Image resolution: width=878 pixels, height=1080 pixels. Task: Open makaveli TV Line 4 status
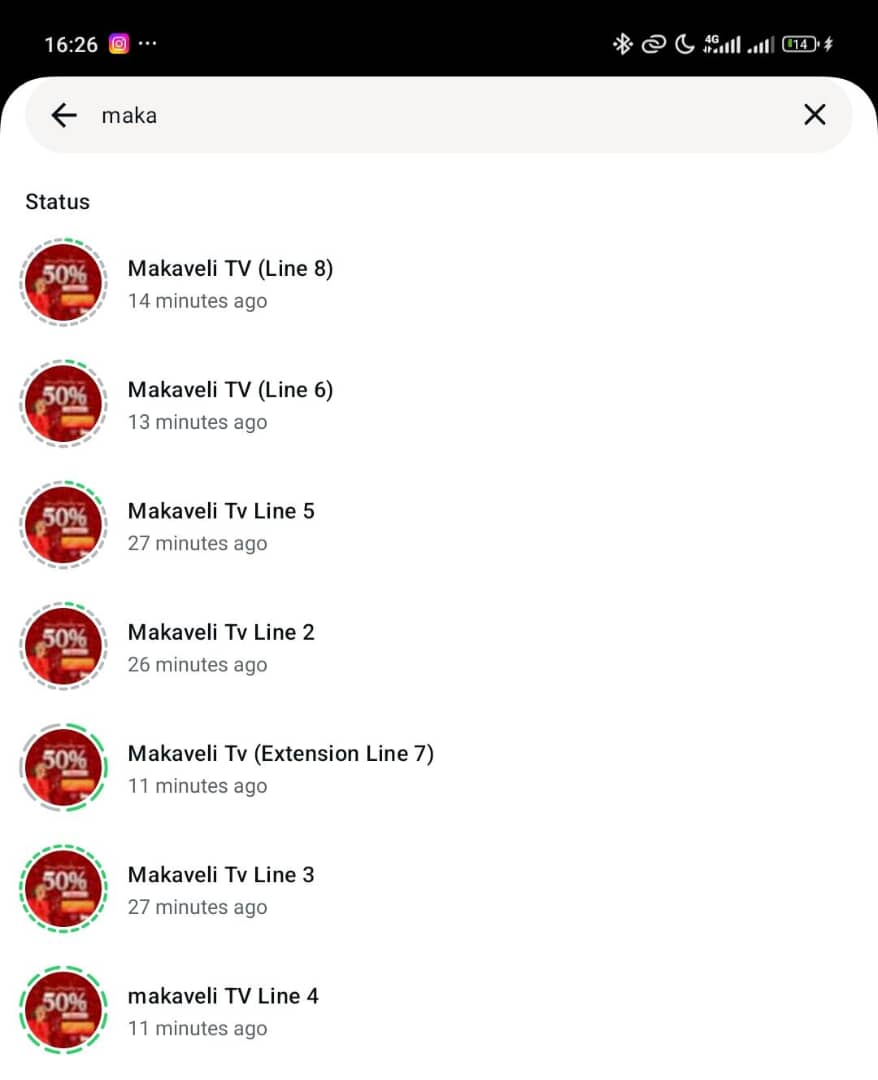coord(223,1010)
